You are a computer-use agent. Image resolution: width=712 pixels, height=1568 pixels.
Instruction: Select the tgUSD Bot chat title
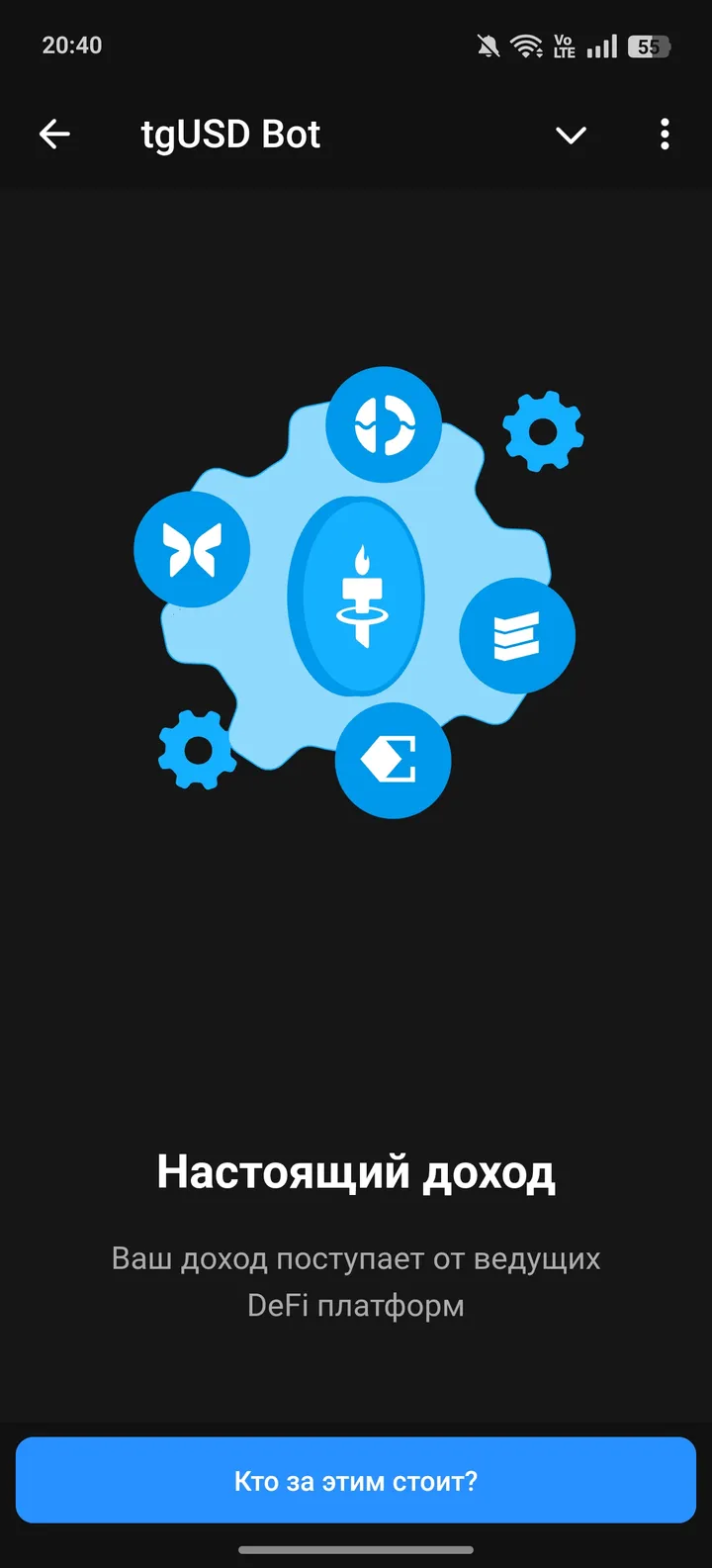pos(229,135)
